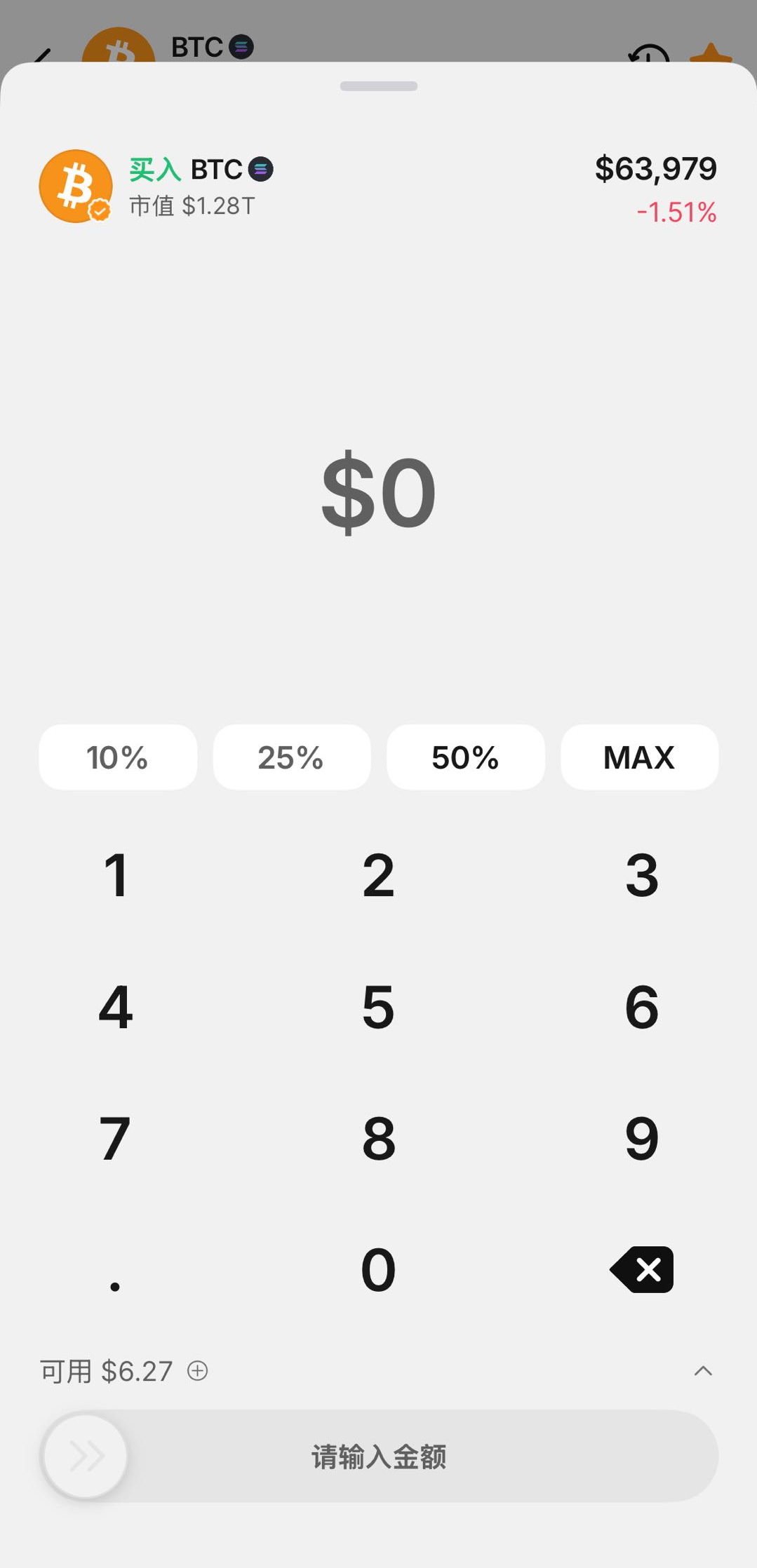Tap MAX to use the full balance
The height and width of the screenshot is (1568, 757).
639,757
